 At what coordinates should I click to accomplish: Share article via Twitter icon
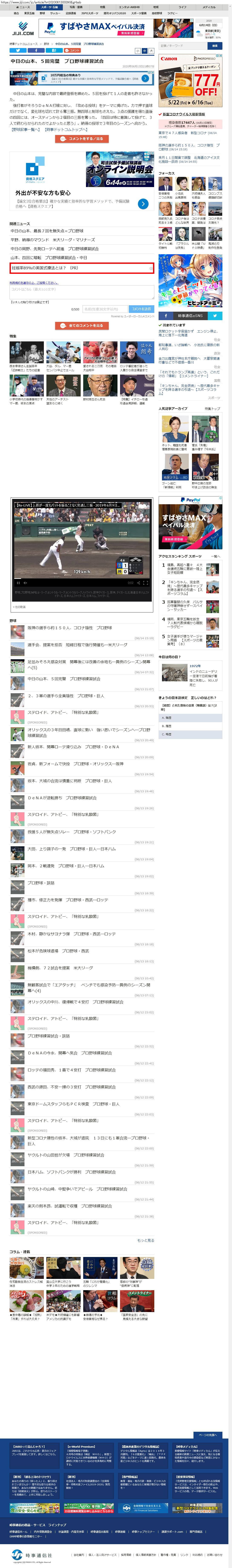coord(18,51)
